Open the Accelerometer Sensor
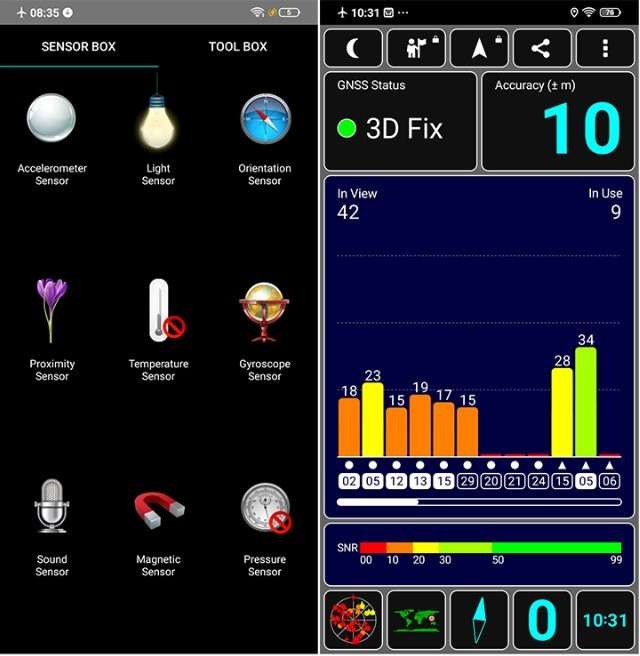This screenshot has height=656, width=640. pos(52,120)
